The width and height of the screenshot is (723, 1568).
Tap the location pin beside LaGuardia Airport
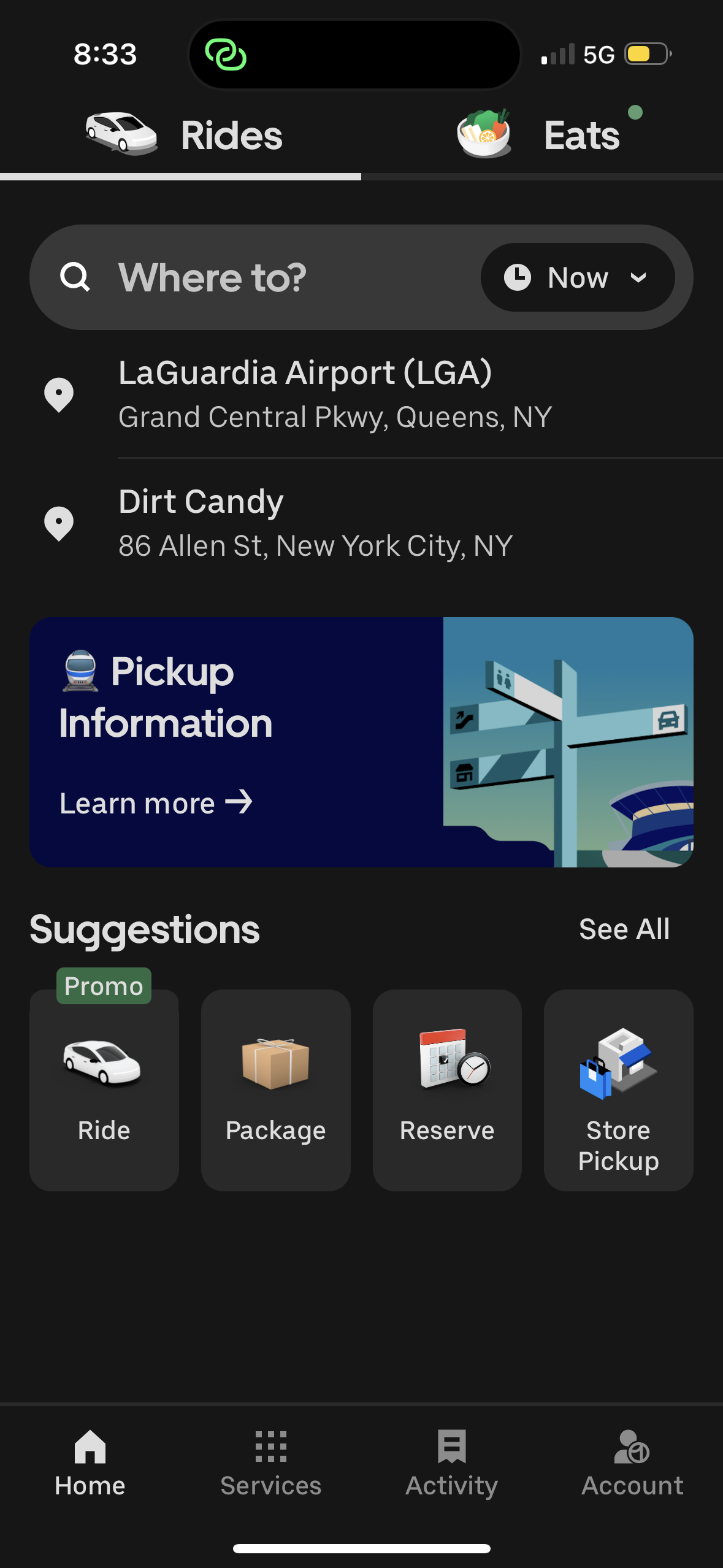pos(58,395)
